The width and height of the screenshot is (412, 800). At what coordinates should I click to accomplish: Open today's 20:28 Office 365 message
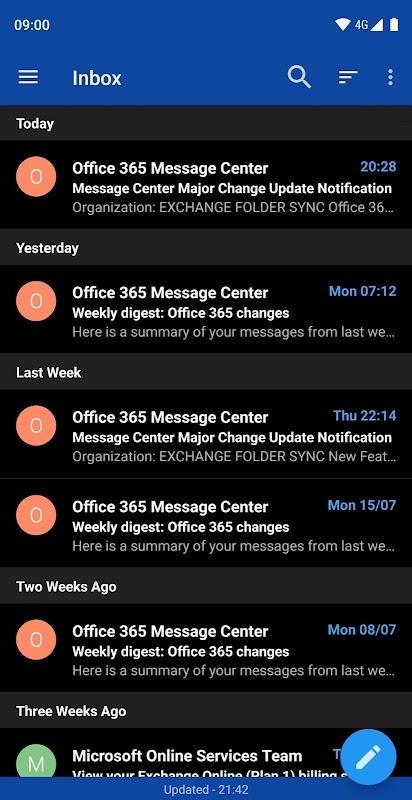coord(206,185)
